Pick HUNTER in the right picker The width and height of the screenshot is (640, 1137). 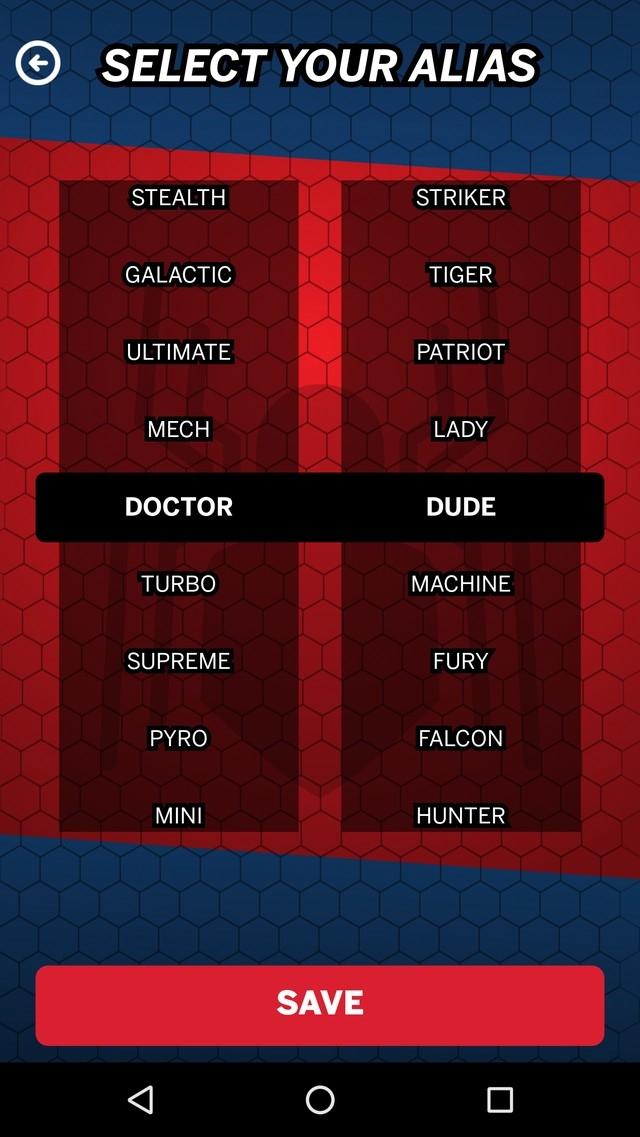[461, 815]
